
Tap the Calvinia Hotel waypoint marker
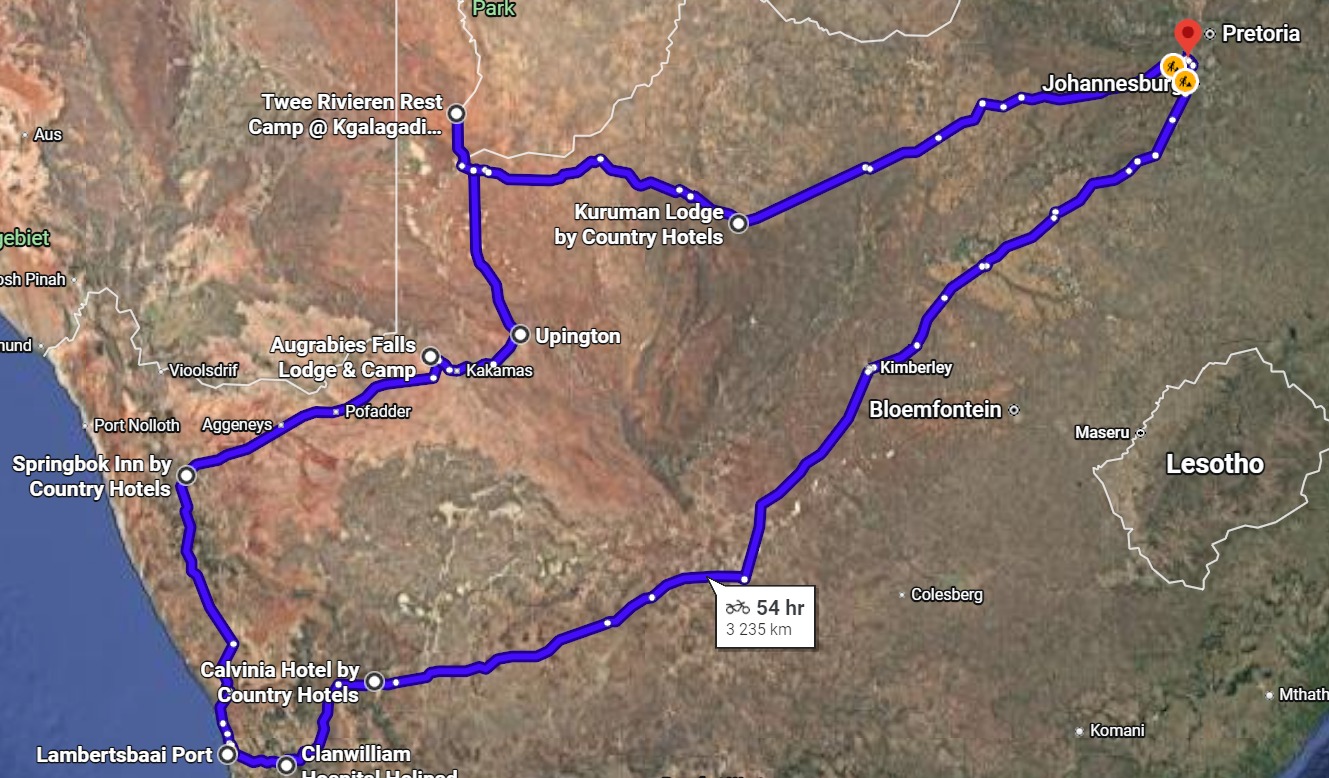[374, 682]
